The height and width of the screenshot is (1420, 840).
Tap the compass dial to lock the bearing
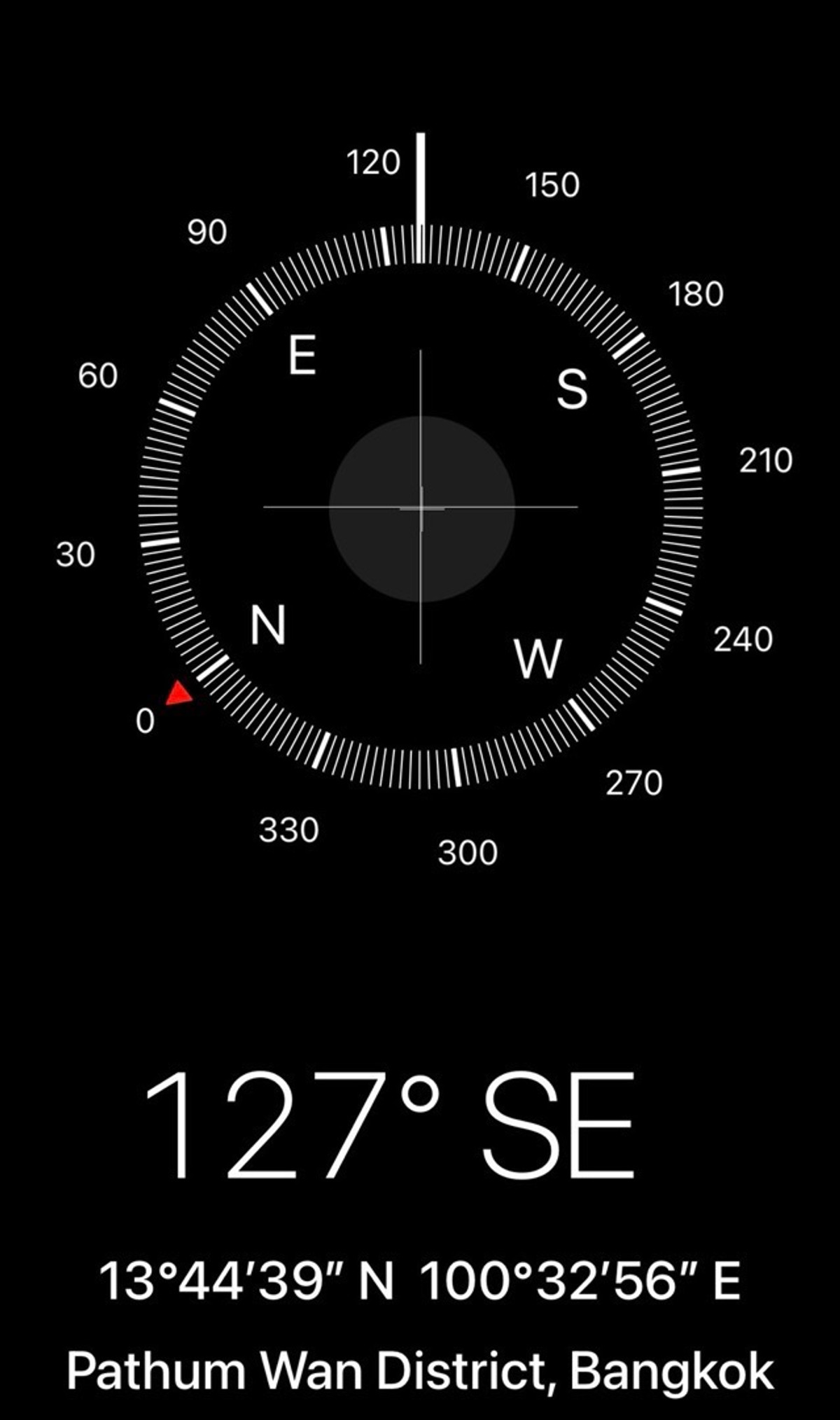[x=421, y=508]
